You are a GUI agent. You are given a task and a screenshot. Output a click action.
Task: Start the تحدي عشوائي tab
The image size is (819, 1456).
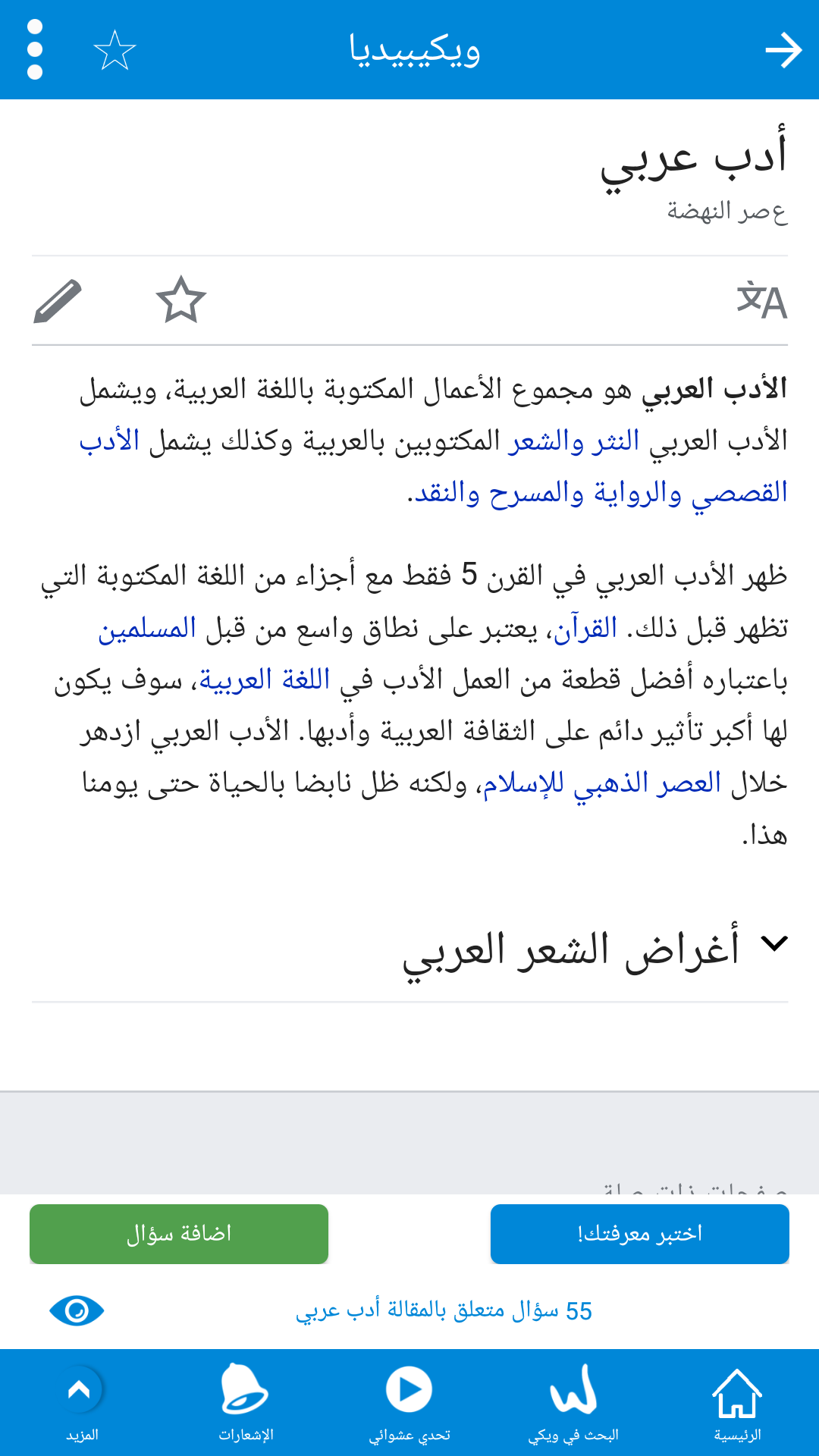pos(409,1404)
